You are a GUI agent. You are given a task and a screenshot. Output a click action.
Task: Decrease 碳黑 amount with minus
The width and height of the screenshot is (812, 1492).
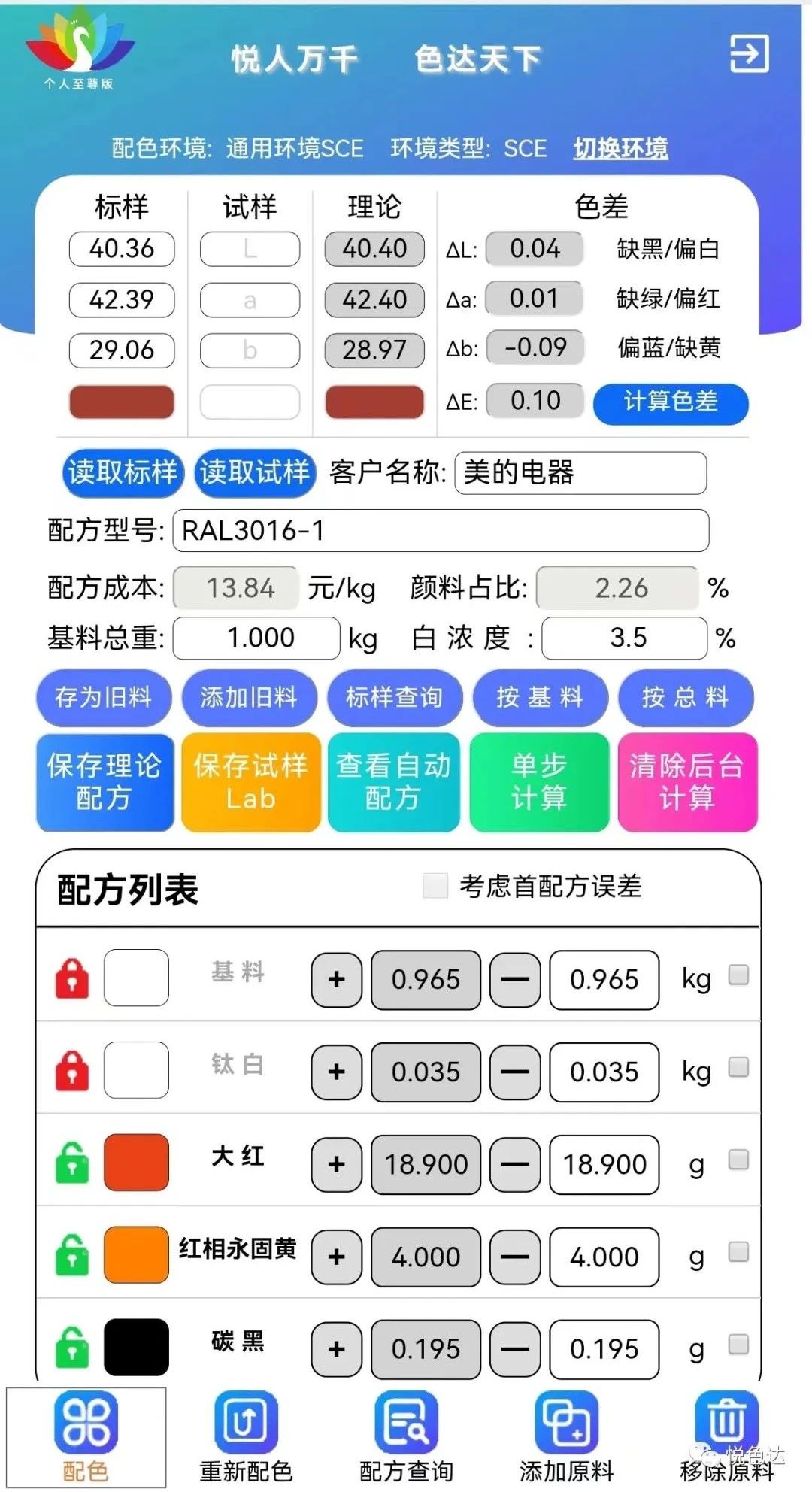pyautogui.click(x=515, y=1349)
